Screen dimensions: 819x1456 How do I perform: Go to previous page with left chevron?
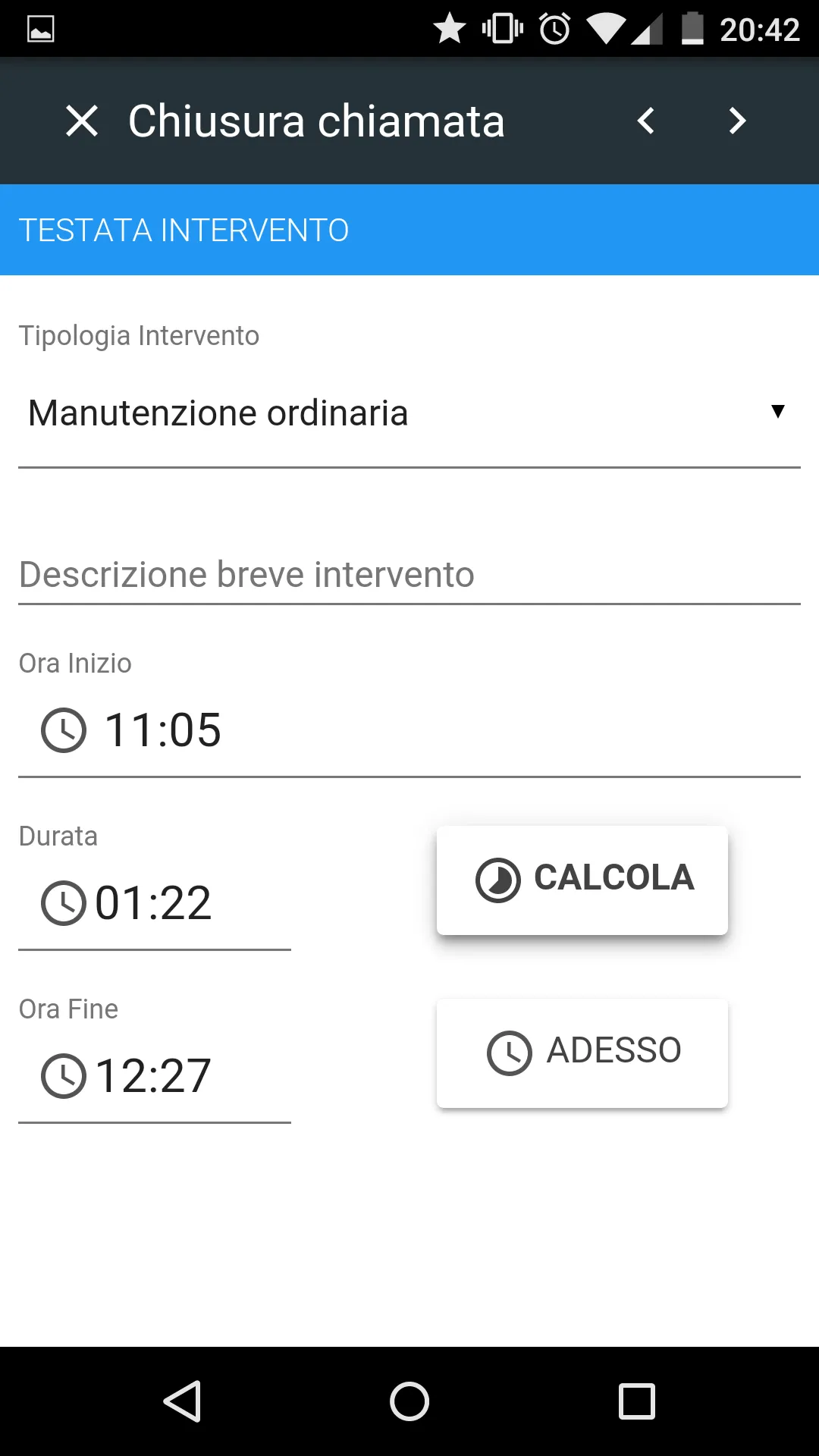pos(645,121)
